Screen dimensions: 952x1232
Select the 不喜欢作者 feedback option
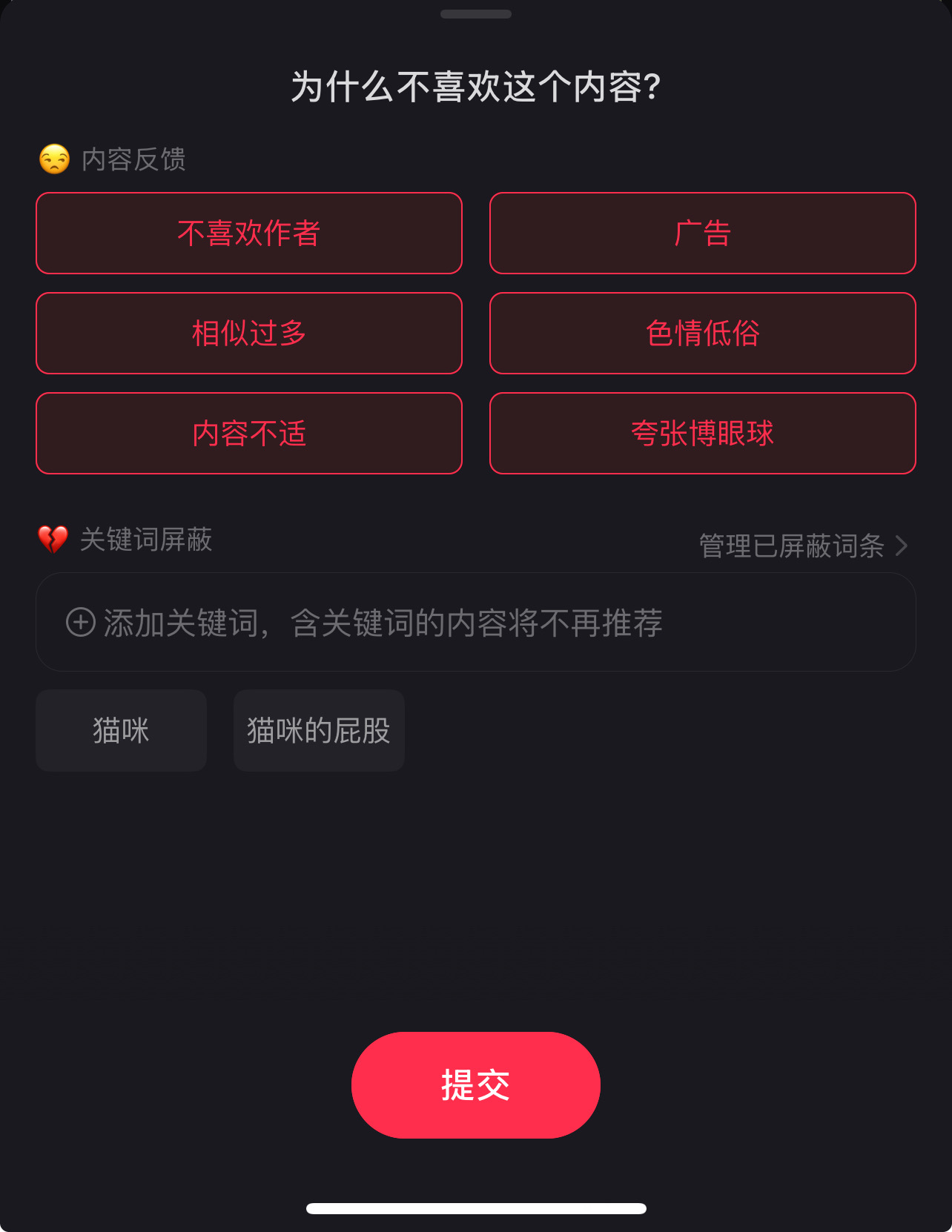click(x=249, y=234)
